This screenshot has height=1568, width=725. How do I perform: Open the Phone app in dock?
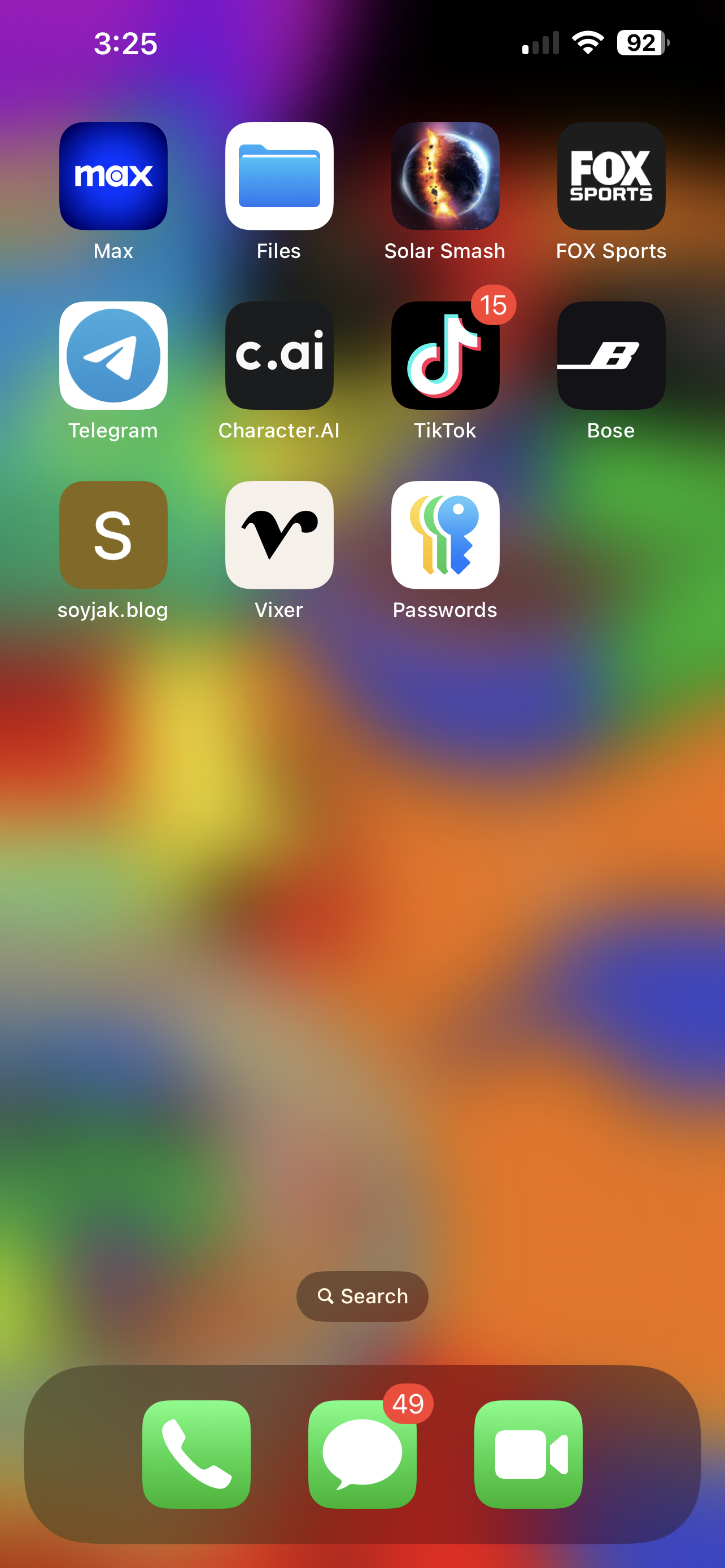point(196,1454)
